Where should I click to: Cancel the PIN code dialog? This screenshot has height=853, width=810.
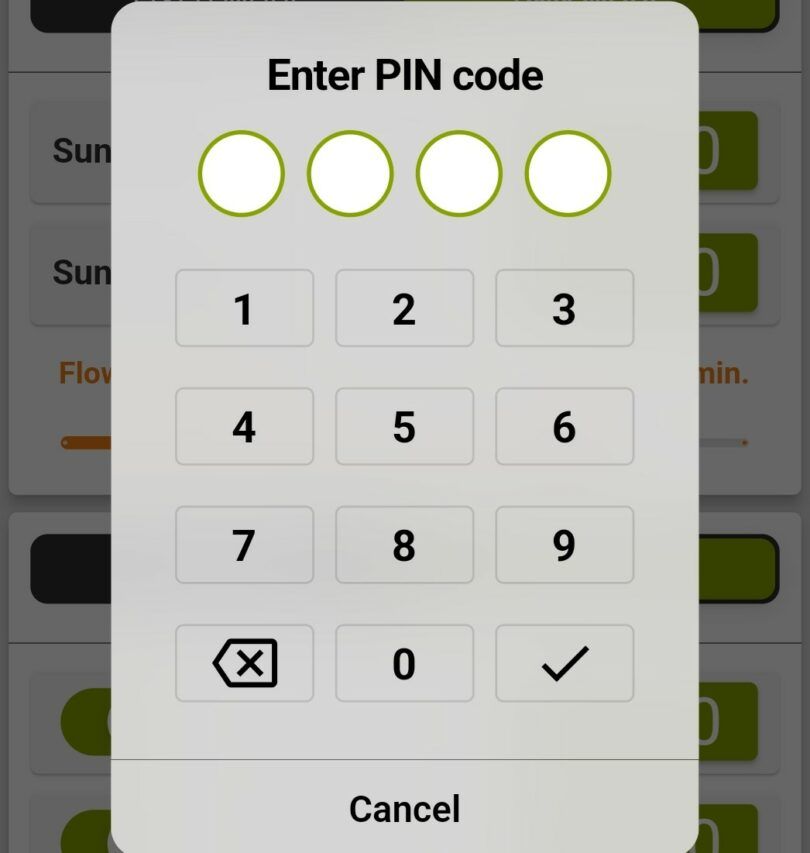(x=404, y=808)
